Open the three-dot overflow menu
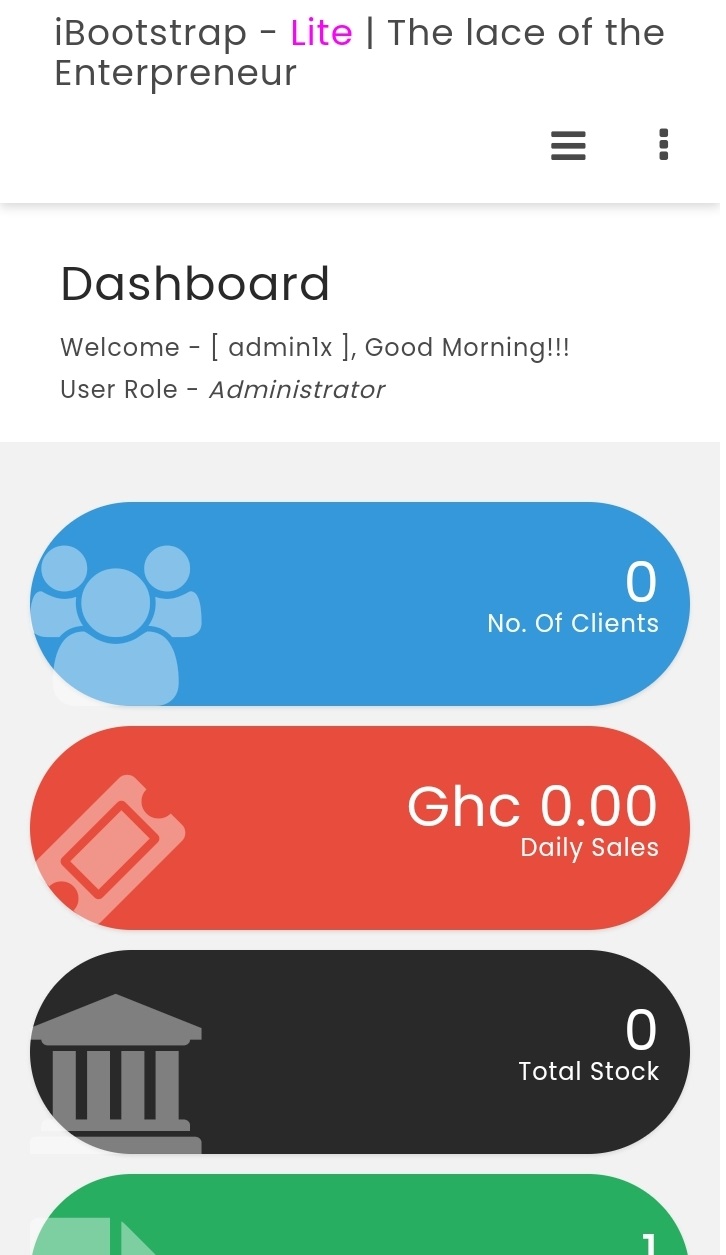726x1255 pixels. (663, 145)
